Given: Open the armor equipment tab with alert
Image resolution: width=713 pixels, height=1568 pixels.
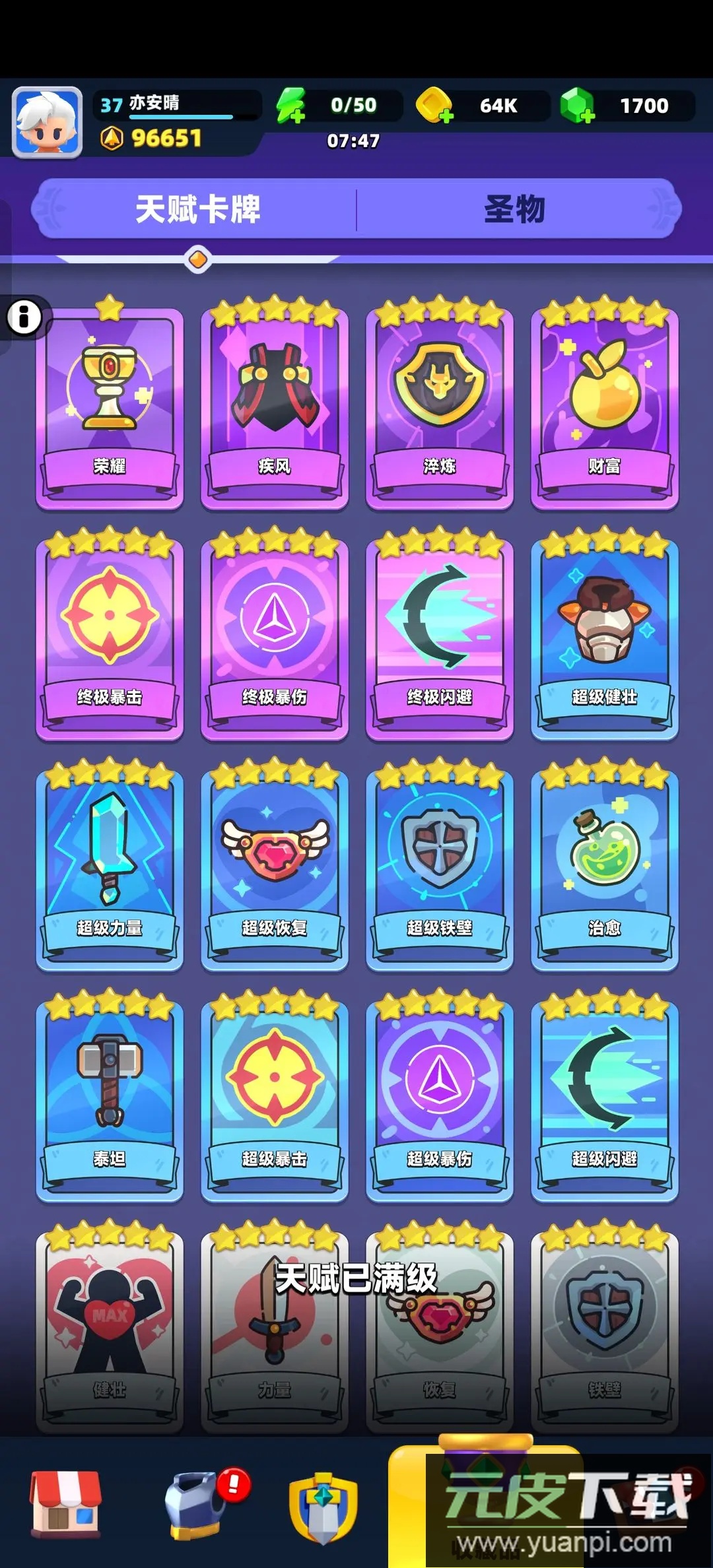Looking at the screenshot, I should [x=197, y=1503].
